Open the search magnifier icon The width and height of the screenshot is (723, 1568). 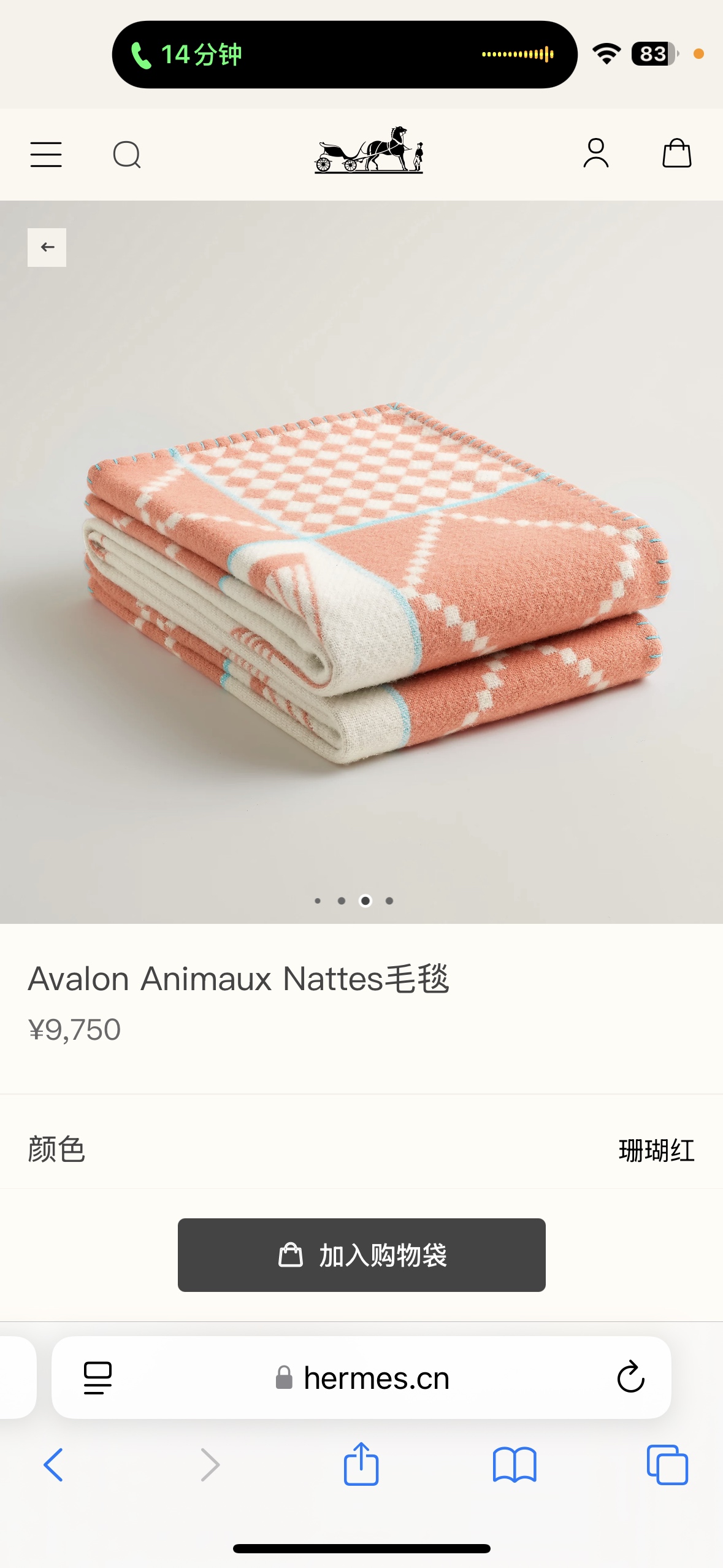tap(127, 155)
